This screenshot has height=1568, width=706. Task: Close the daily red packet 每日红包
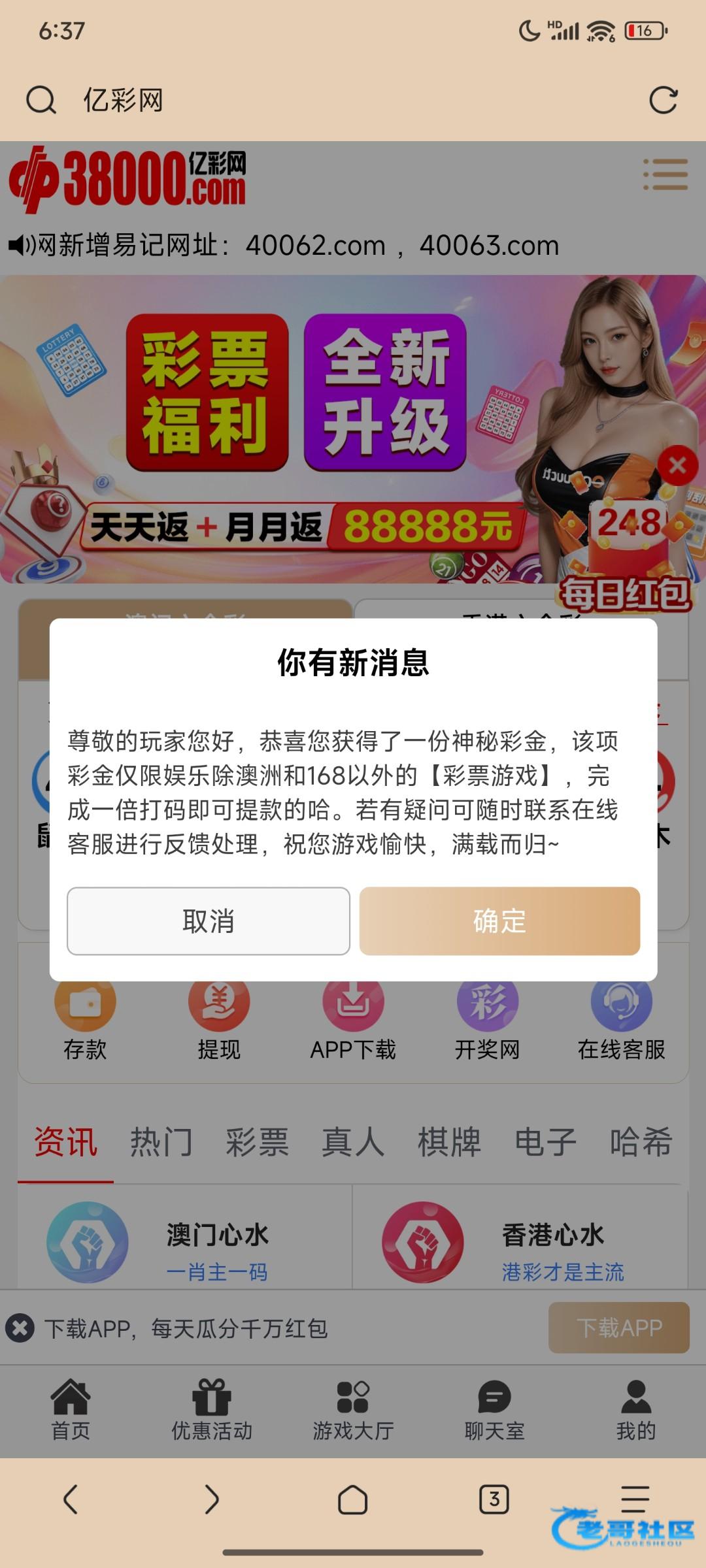(678, 465)
